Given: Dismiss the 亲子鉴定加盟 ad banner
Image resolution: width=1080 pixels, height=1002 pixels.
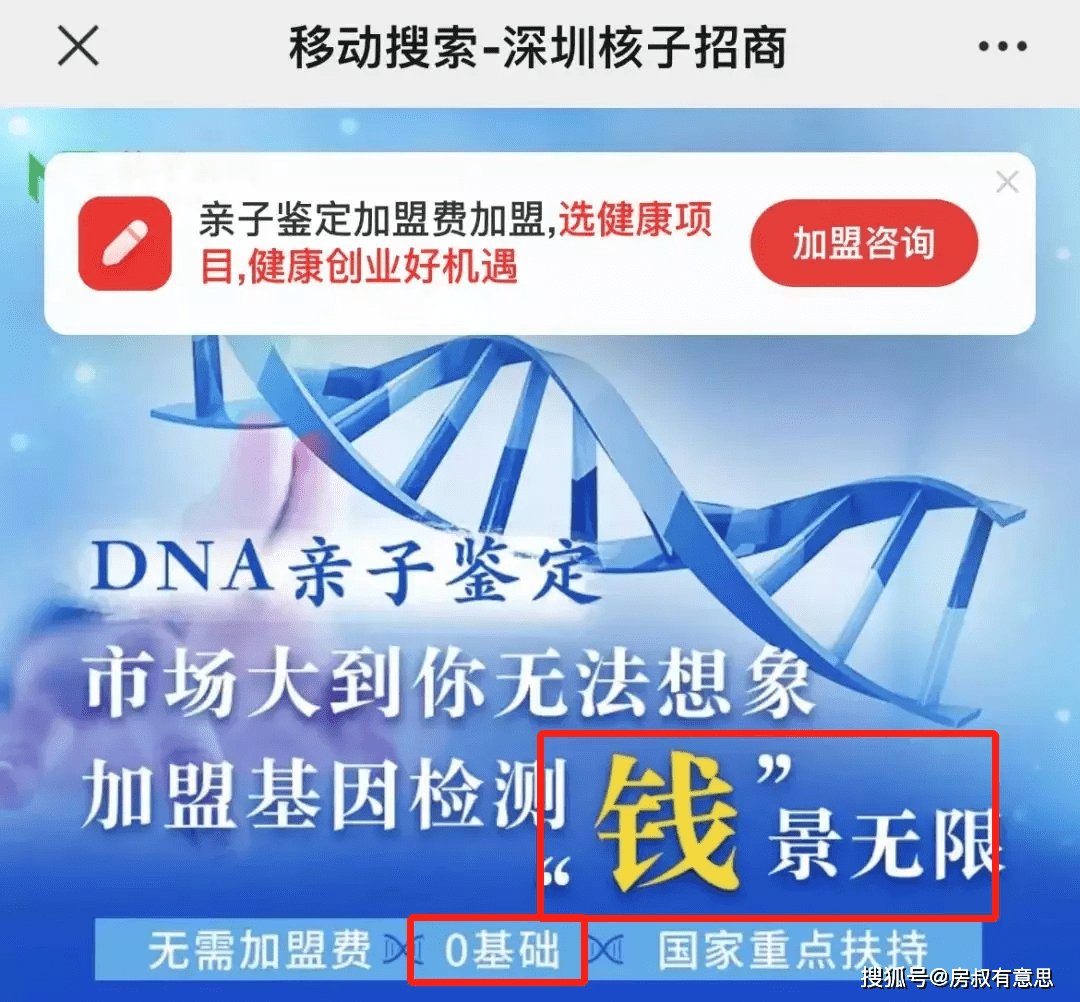Looking at the screenshot, I should (1007, 182).
